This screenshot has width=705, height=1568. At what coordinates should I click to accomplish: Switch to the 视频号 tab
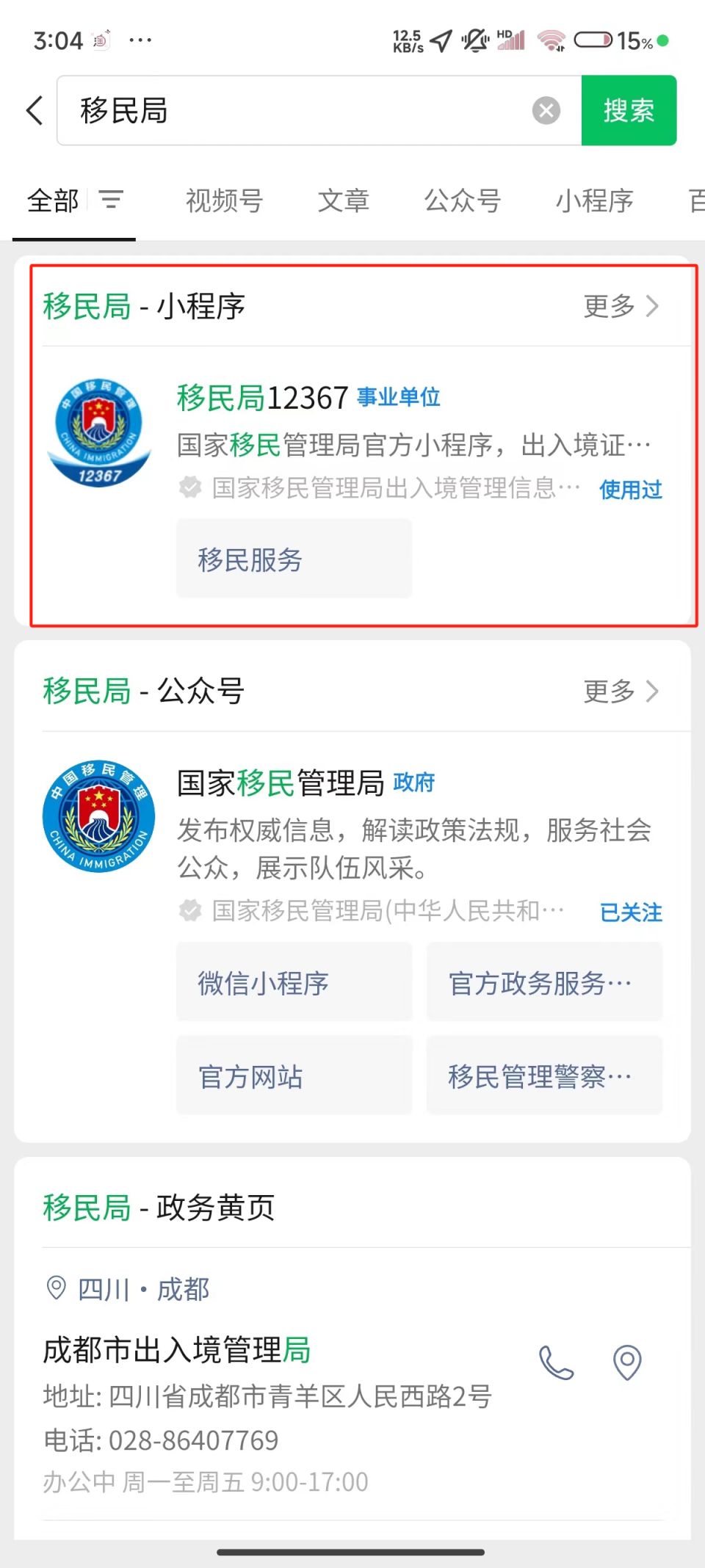tap(224, 200)
